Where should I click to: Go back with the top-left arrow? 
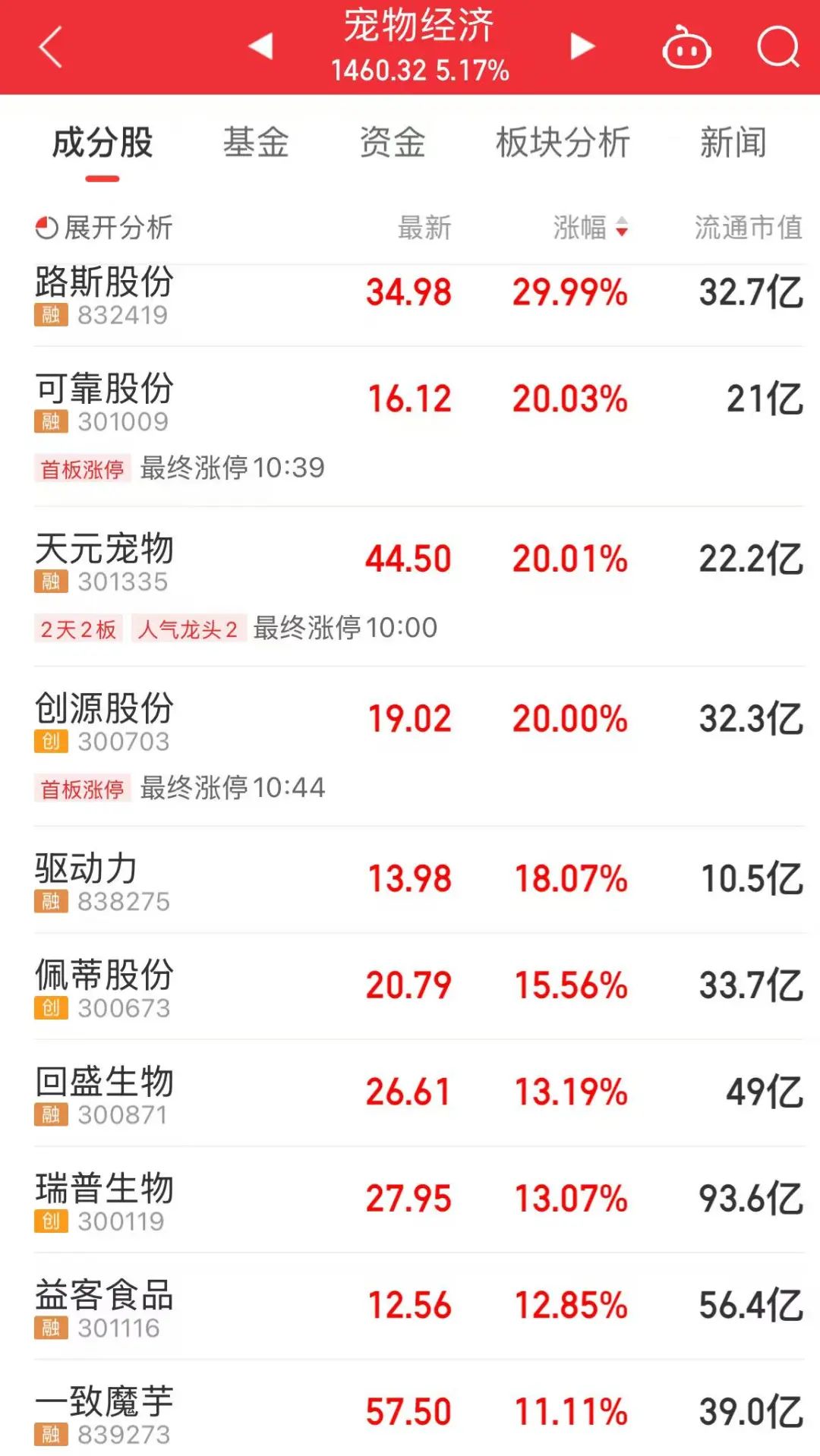[x=50, y=47]
